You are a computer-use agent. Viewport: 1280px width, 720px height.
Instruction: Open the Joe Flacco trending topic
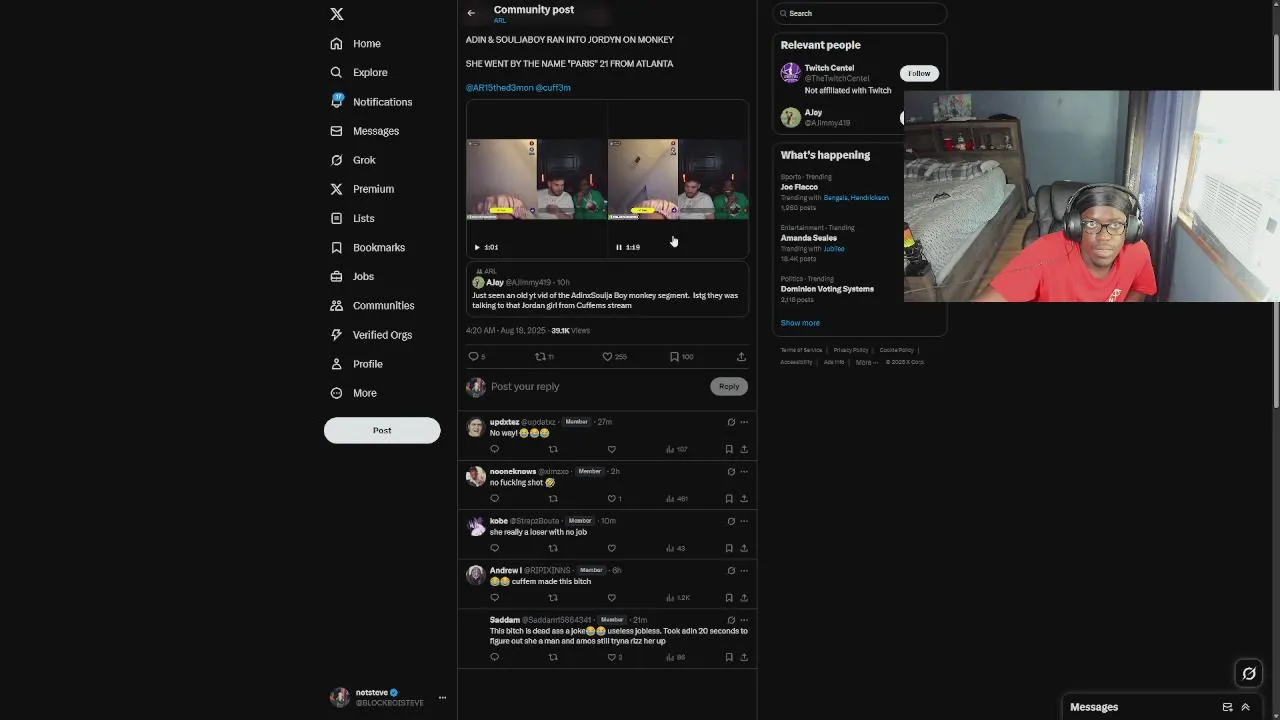click(799, 187)
